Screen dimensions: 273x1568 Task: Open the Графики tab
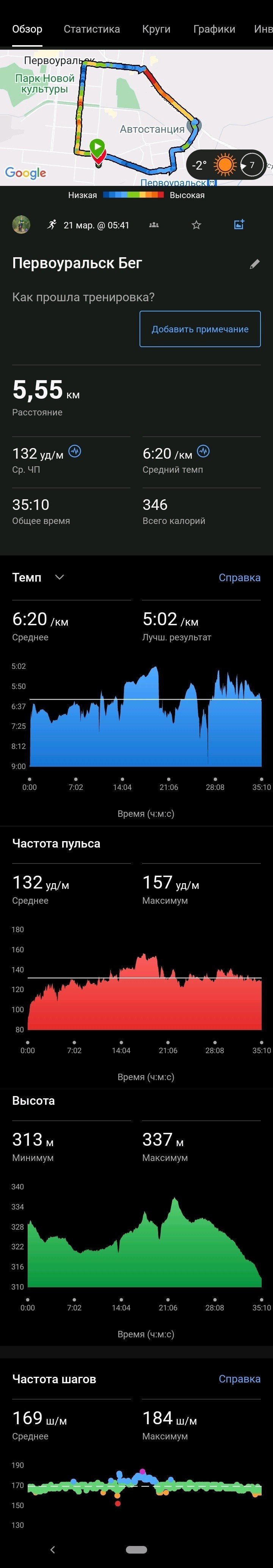[214, 29]
